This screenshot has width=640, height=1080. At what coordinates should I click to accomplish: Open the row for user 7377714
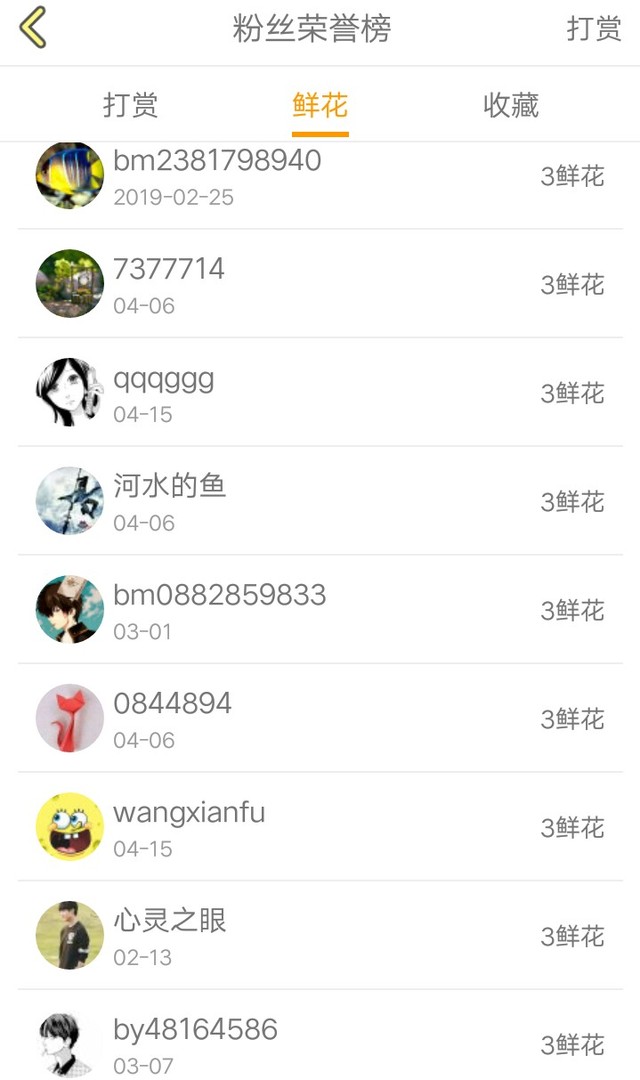320,284
